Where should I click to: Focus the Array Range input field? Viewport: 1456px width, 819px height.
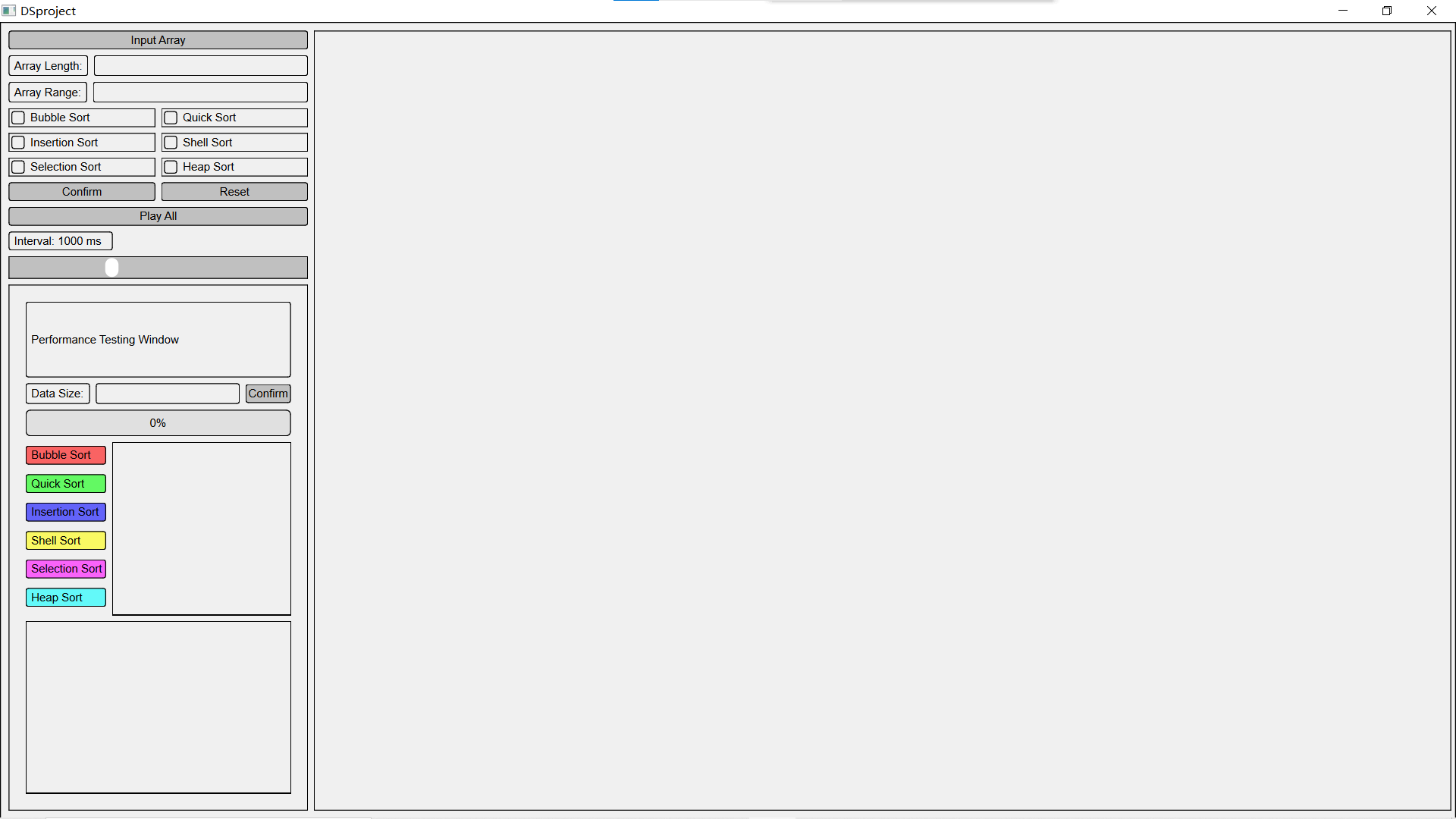pos(200,93)
